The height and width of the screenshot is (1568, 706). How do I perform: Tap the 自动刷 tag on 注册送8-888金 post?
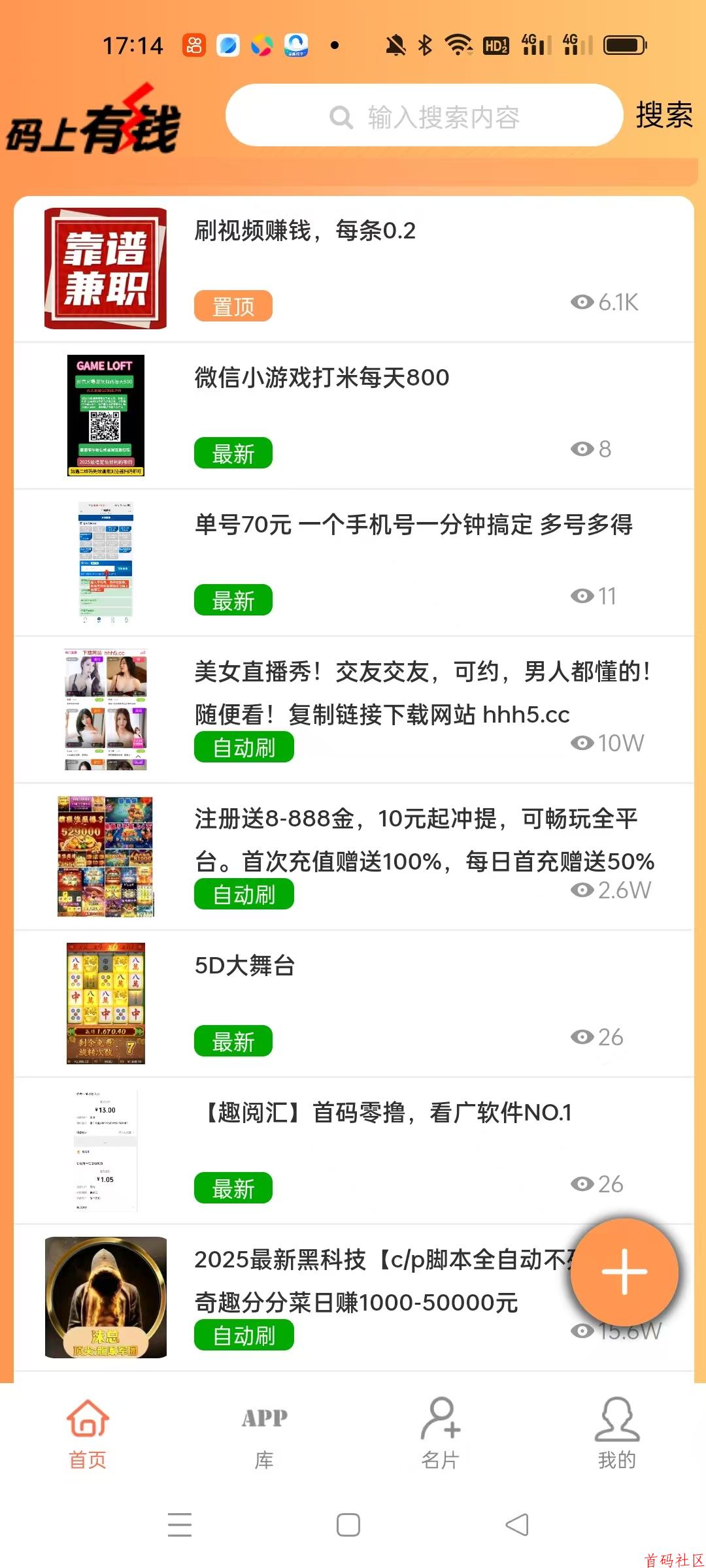(x=243, y=894)
